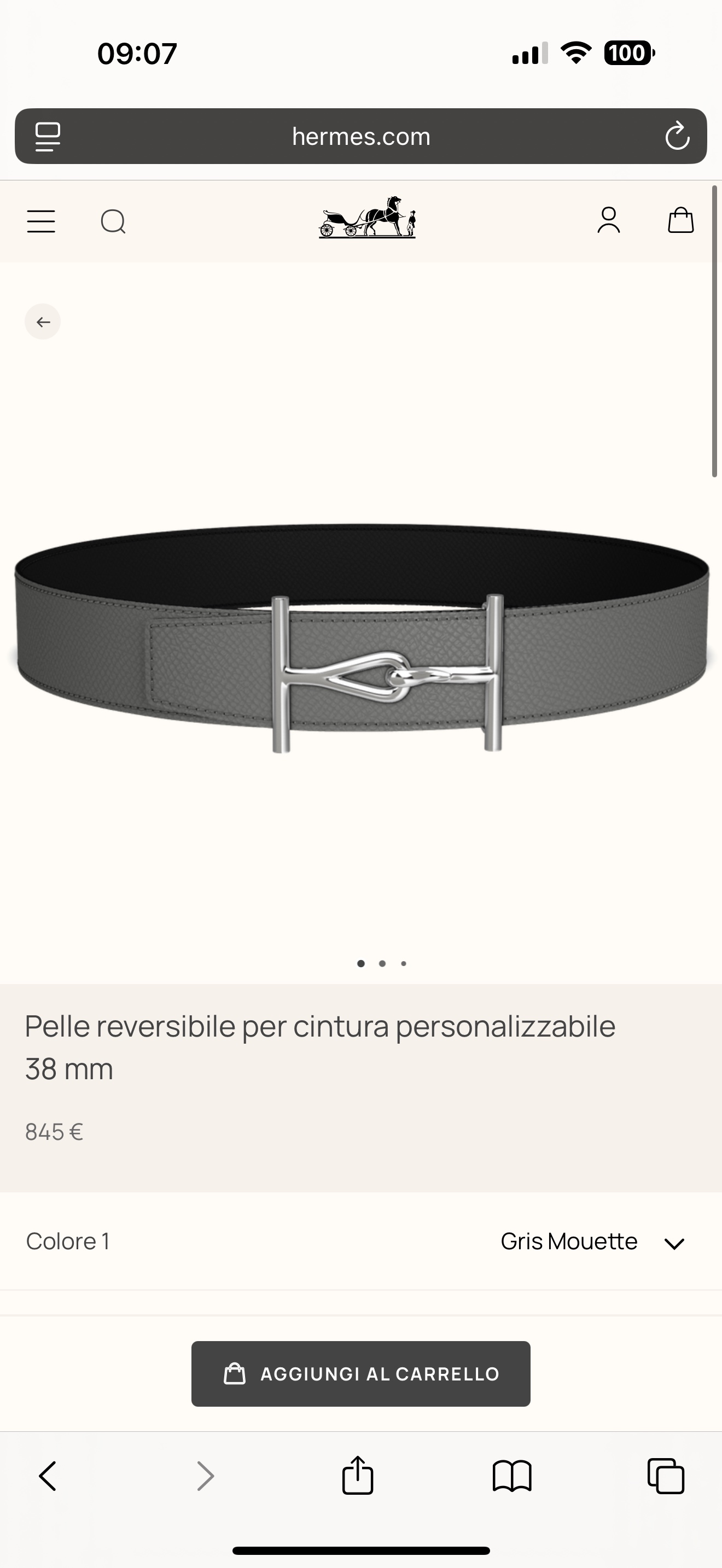Show open Safari tabs
This screenshot has height=1568, width=722.
(x=665, y=1476)
